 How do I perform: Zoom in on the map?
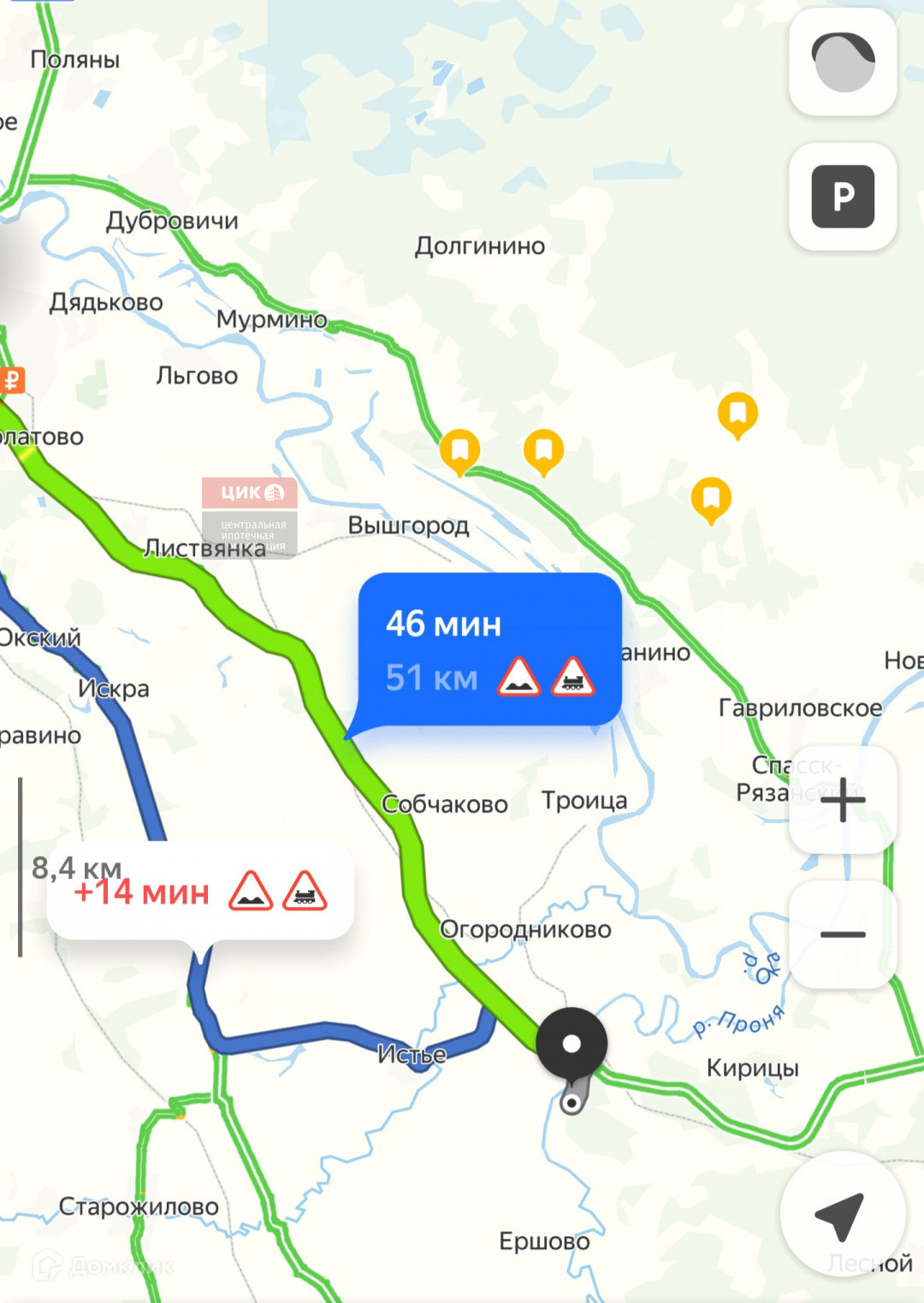[x=843, y=800]
